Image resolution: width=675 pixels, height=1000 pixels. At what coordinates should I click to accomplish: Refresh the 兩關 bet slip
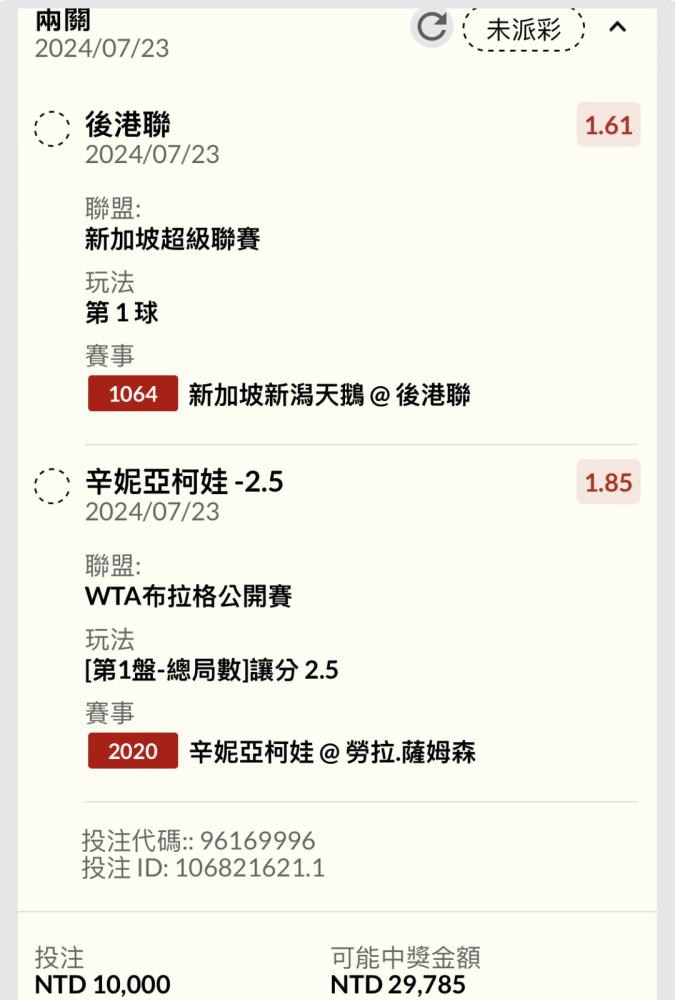point(432,28)
